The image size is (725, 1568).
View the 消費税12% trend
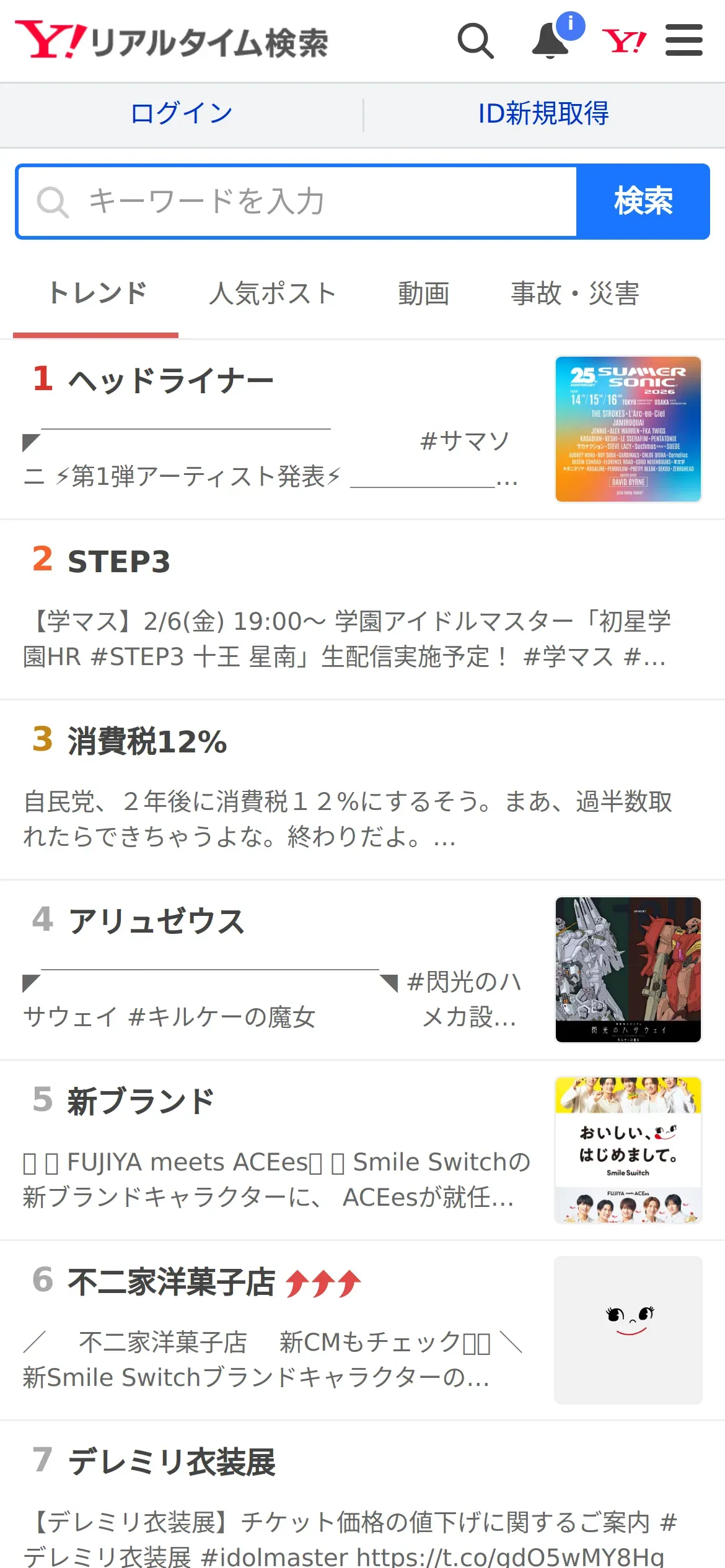[147, 742]
